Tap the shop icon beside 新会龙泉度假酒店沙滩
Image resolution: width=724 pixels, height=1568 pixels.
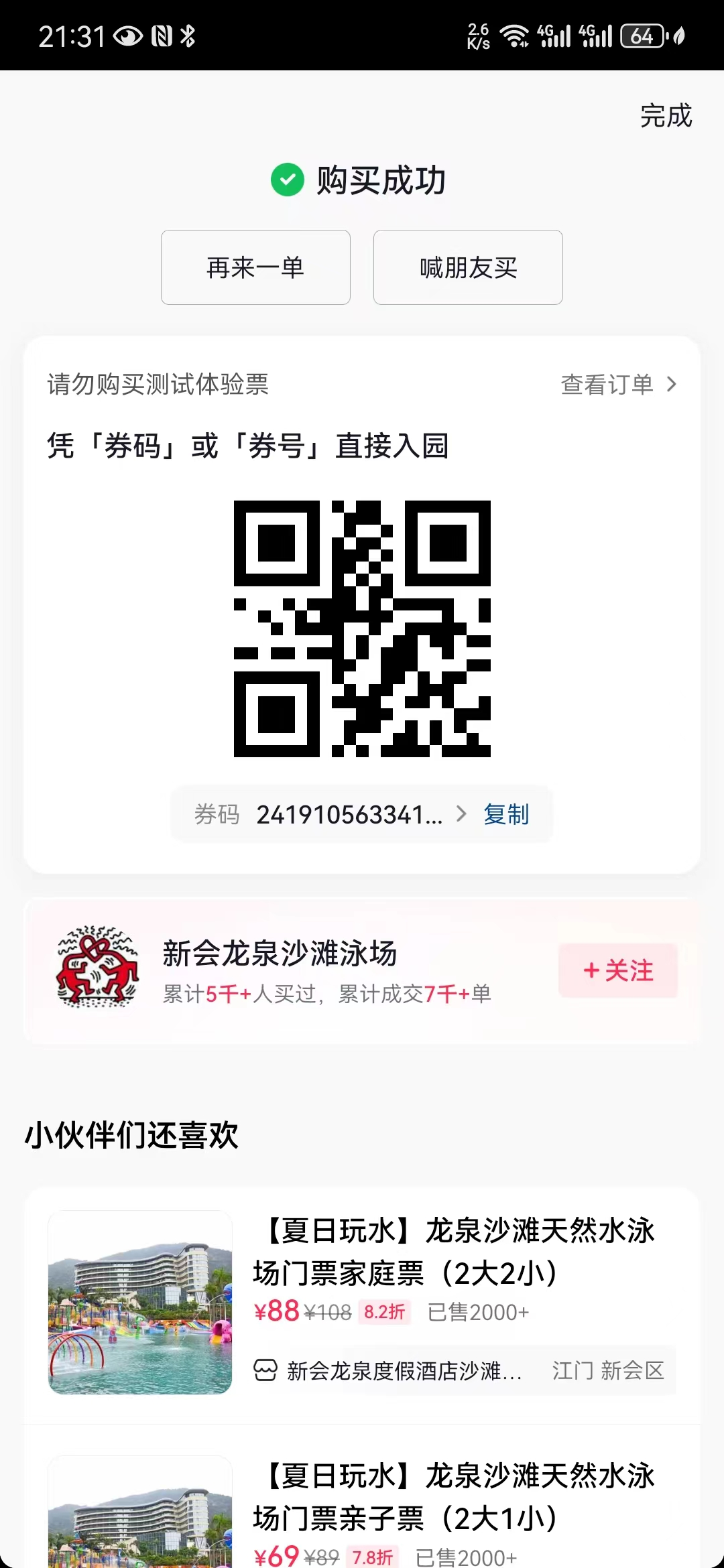pyautogui.click(x=265, y=1370)
